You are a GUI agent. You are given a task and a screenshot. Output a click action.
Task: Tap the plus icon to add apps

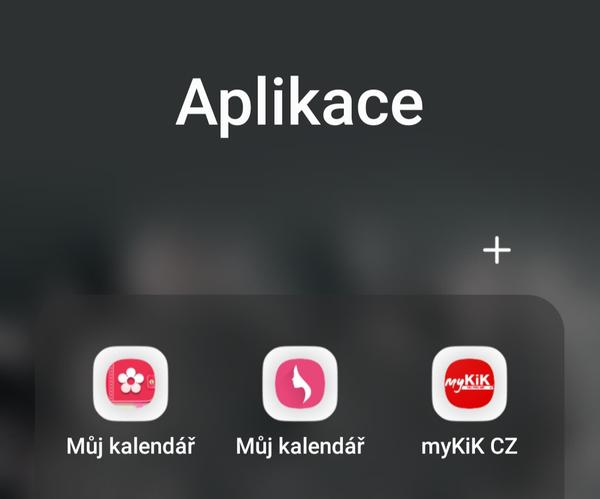497,250
